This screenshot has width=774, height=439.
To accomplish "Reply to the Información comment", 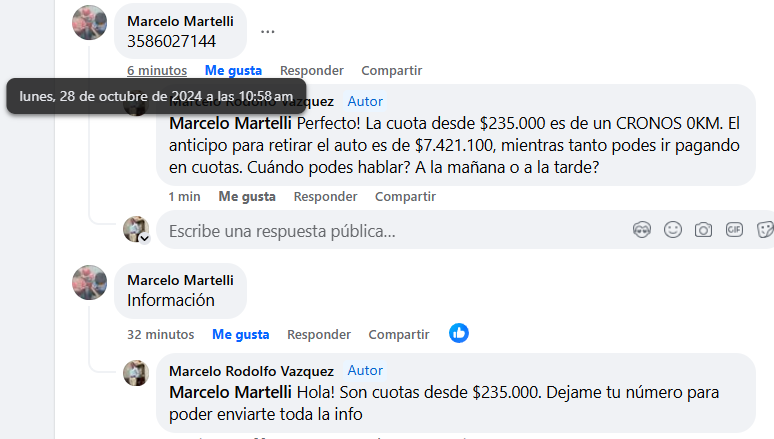I will 319,334.
